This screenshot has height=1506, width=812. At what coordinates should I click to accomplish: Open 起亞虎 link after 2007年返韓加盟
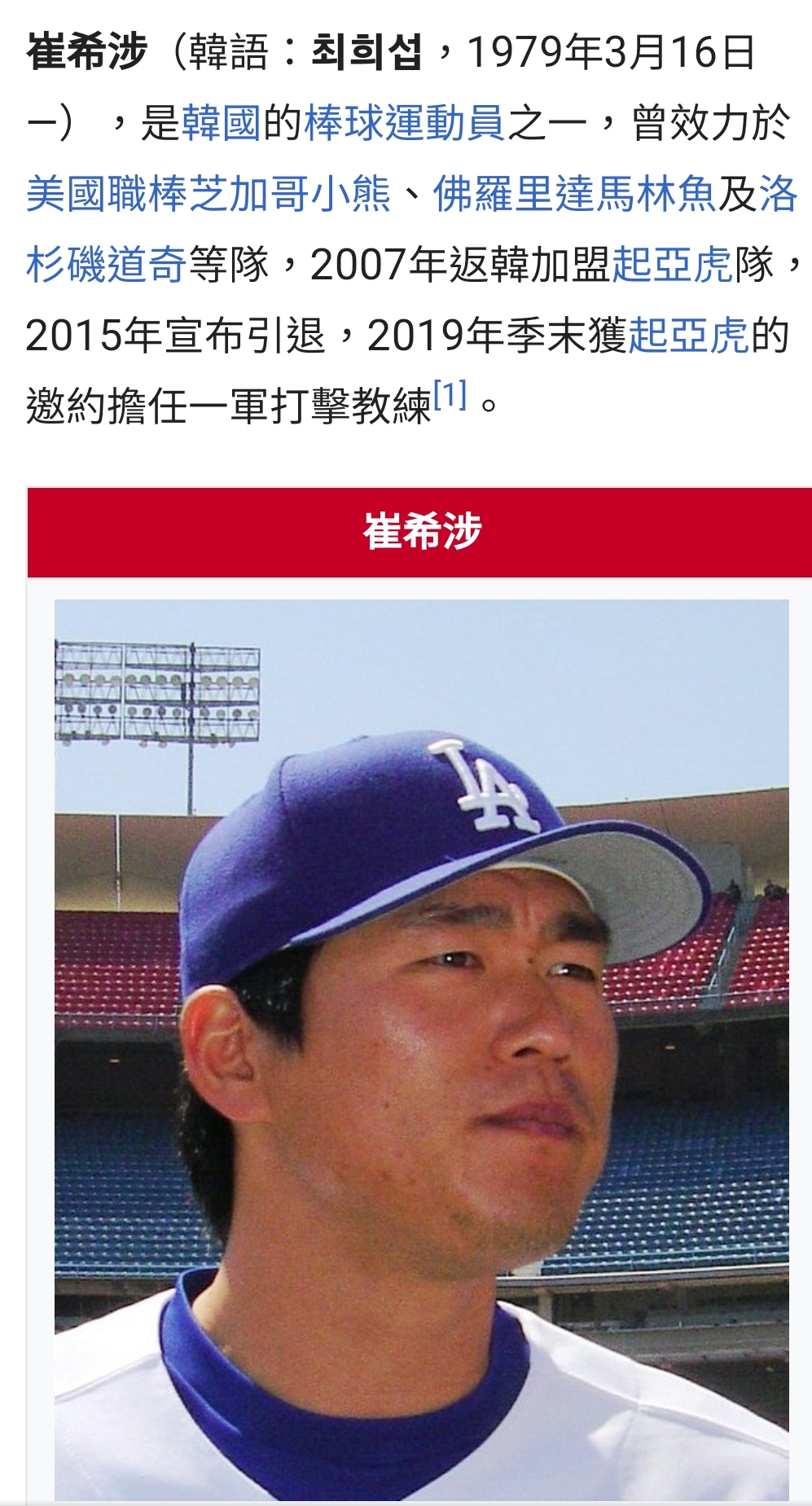[672, 265]
